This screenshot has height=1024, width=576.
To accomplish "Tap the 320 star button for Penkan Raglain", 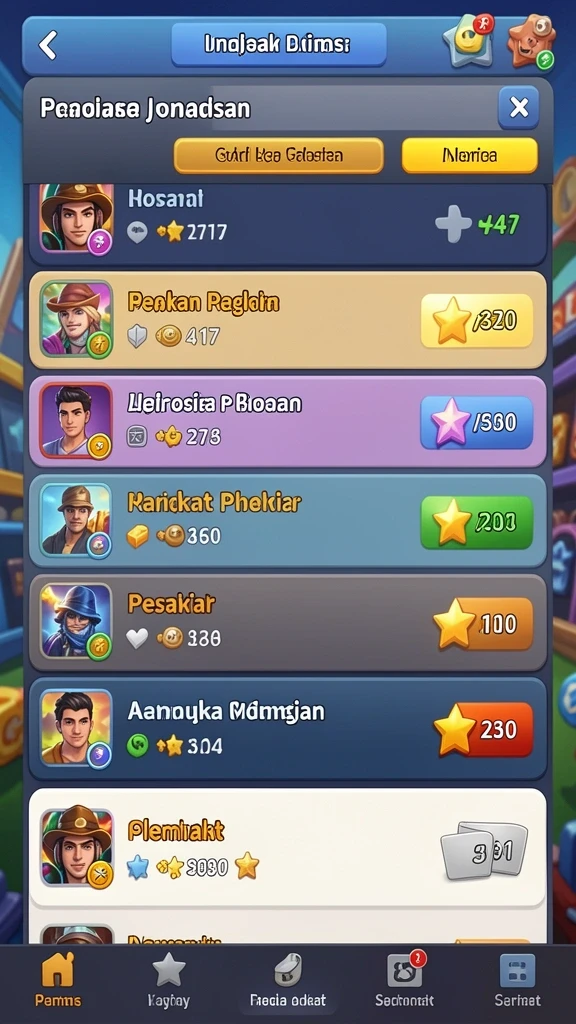I will pyautogui.click(x=477, y=320).
